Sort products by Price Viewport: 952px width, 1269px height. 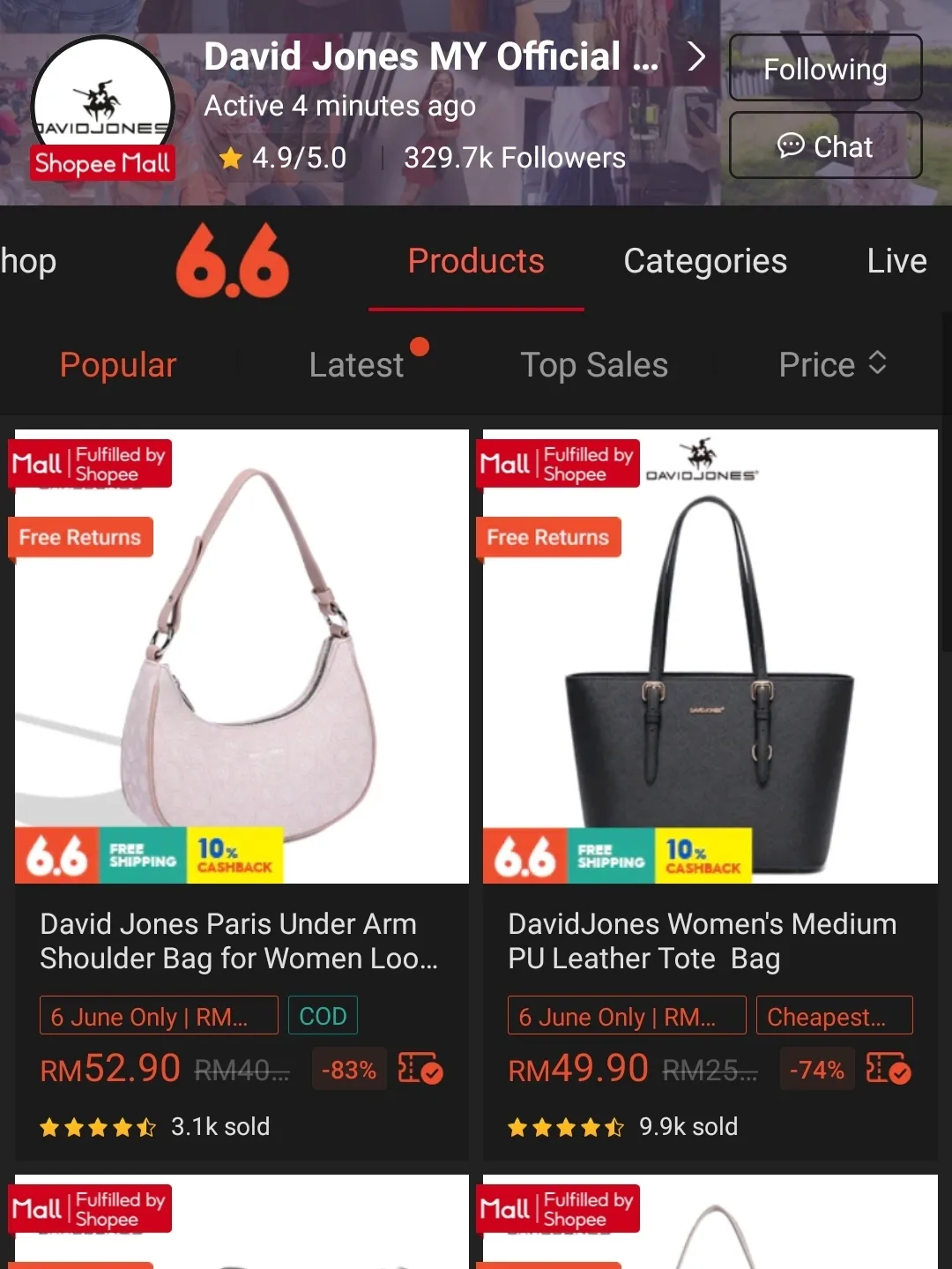pos(832,365)
